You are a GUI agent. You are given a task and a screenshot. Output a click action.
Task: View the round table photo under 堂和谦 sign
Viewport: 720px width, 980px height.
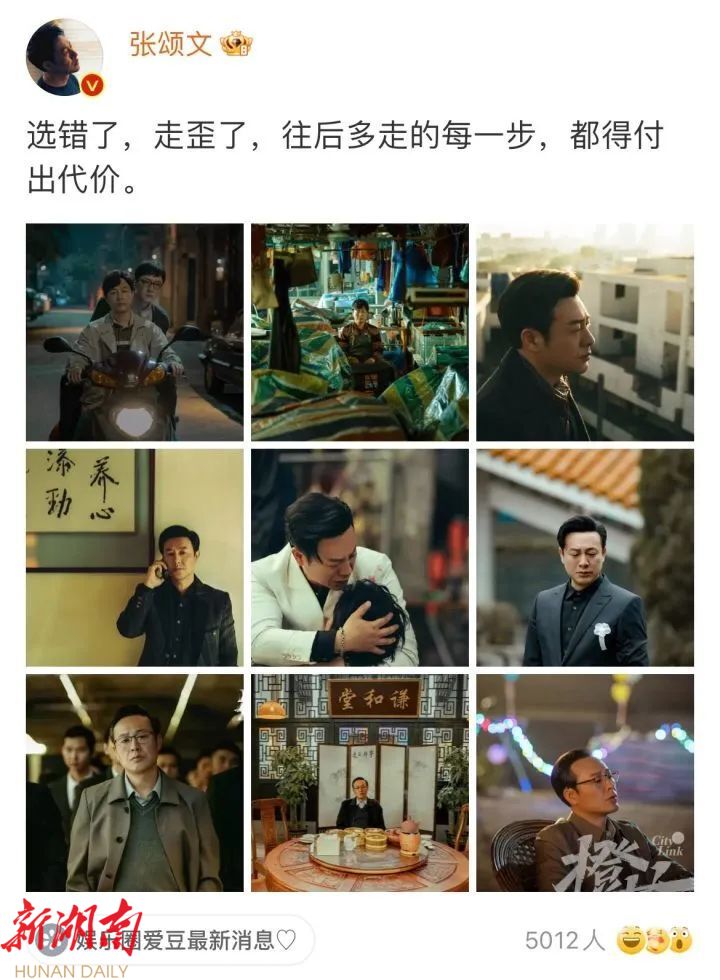(x=360, y=782)
